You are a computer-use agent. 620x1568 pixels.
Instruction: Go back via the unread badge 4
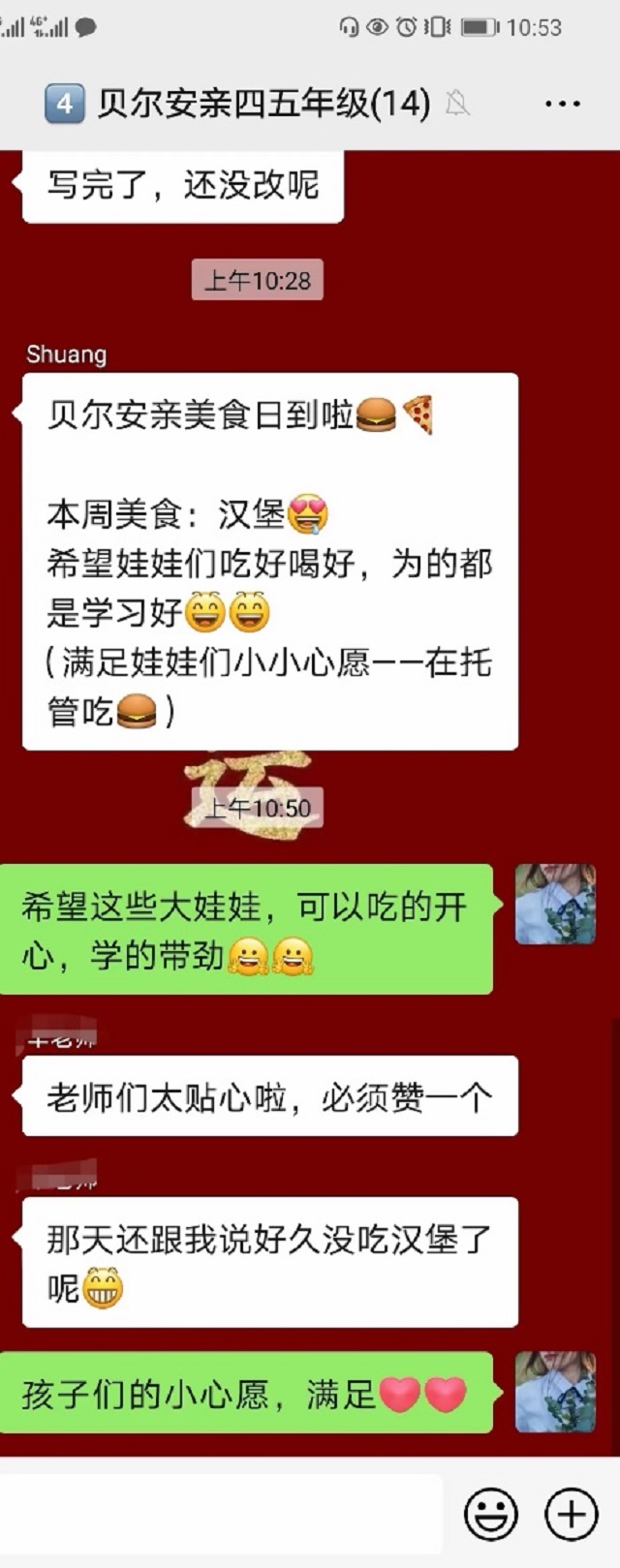pos(64,103)
